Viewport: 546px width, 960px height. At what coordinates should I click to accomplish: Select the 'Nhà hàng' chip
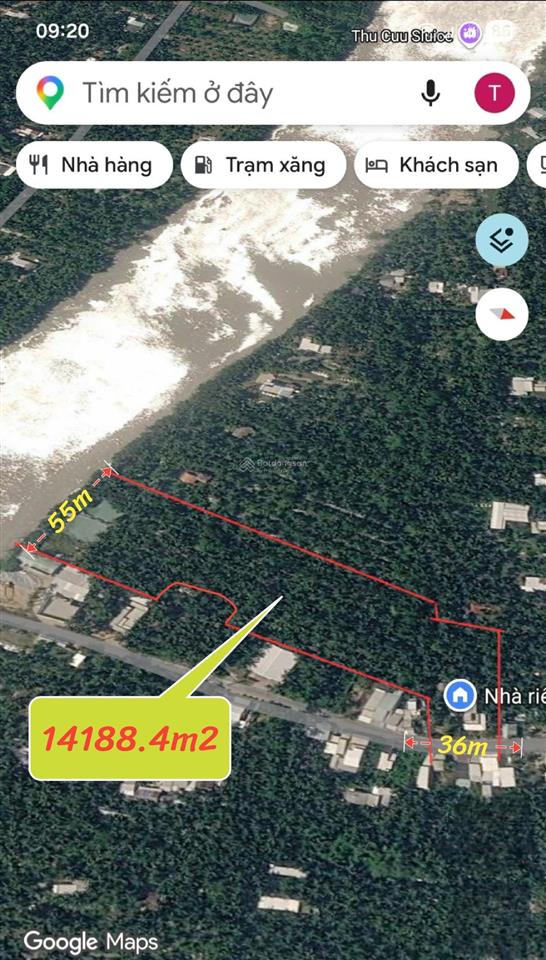coord(94,165)
